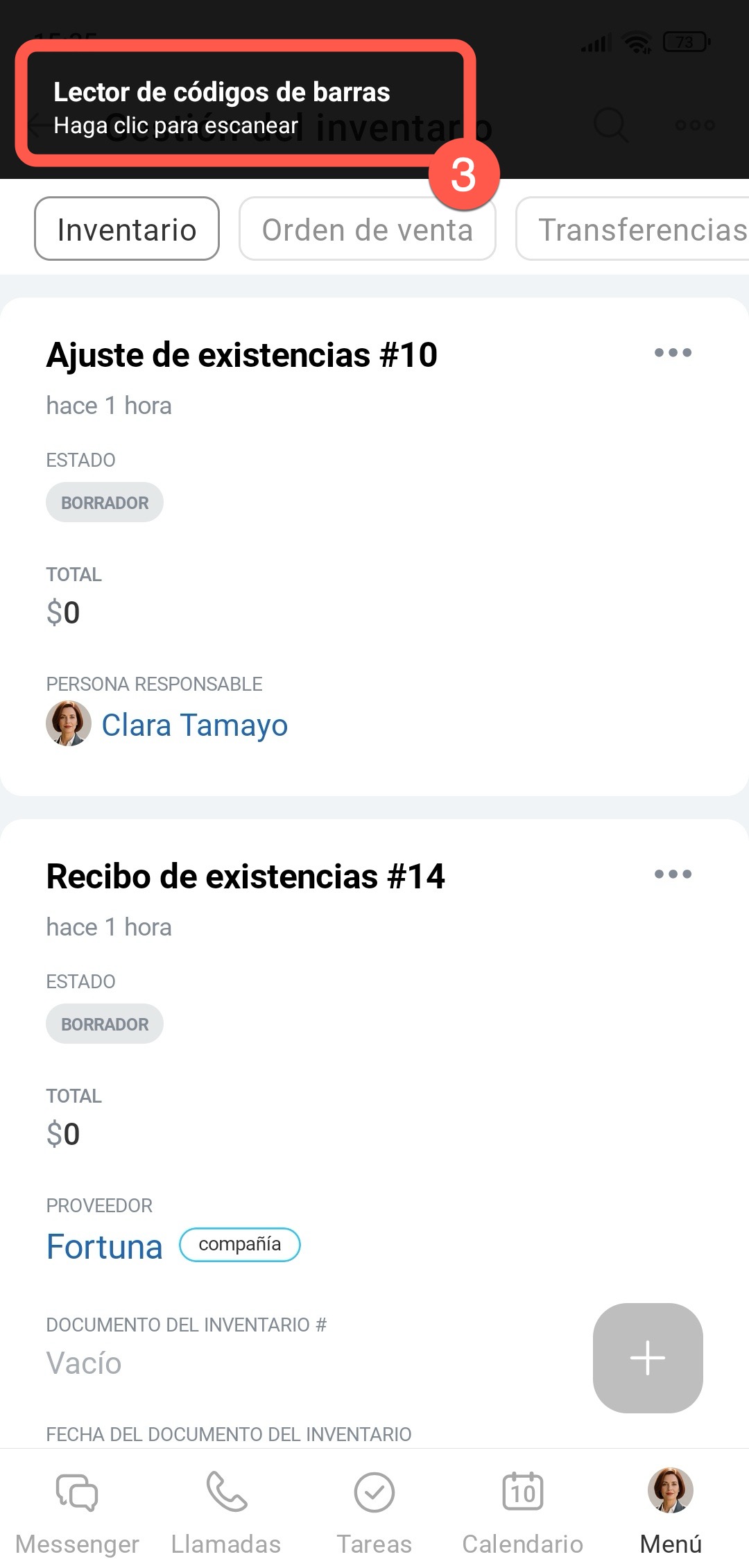The image size is (749, 1568).
Task: Open the supplier Fortuna
Action: (104, 1246)
